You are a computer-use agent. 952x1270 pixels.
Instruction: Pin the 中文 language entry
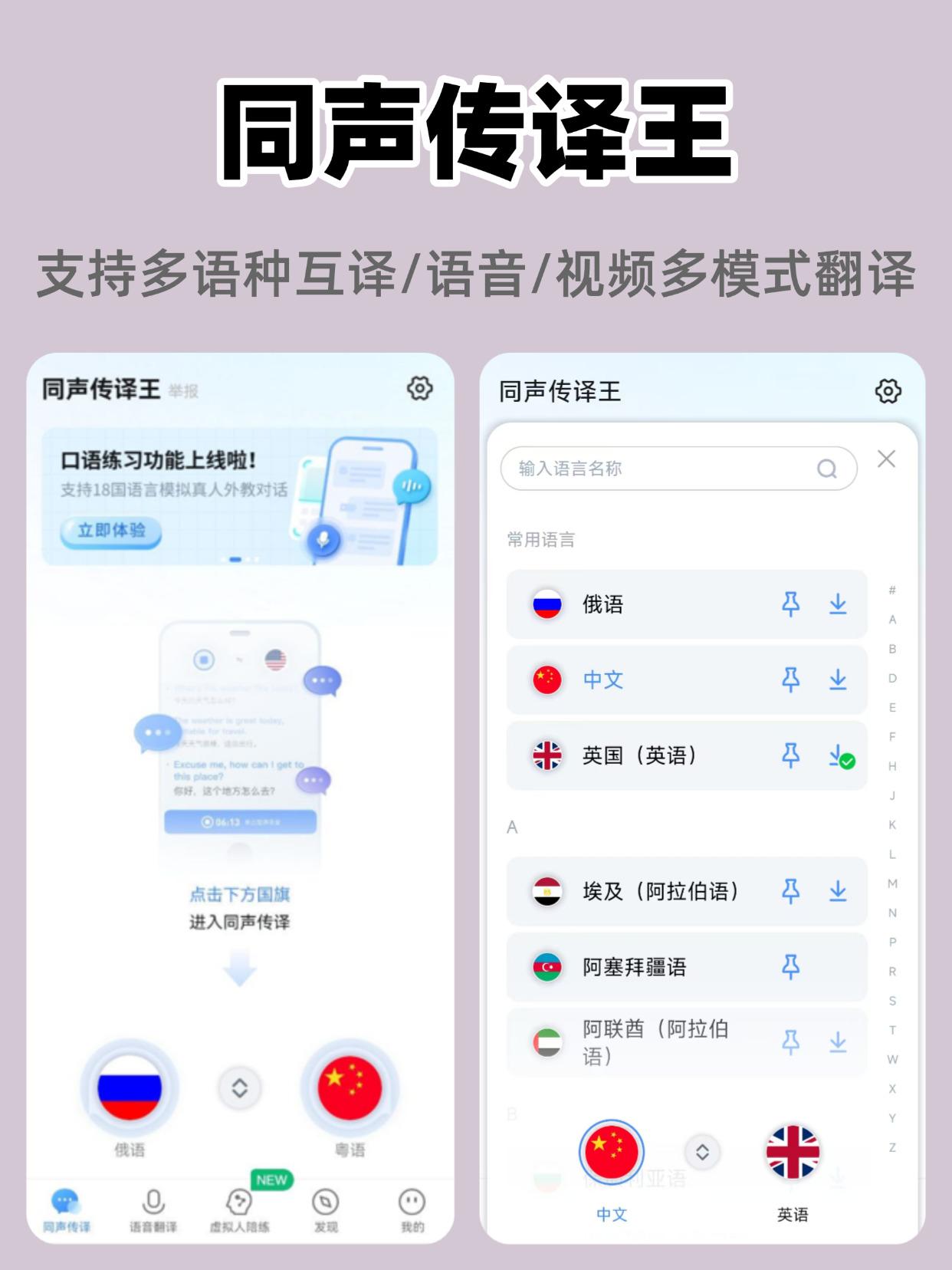coord(791,680)
